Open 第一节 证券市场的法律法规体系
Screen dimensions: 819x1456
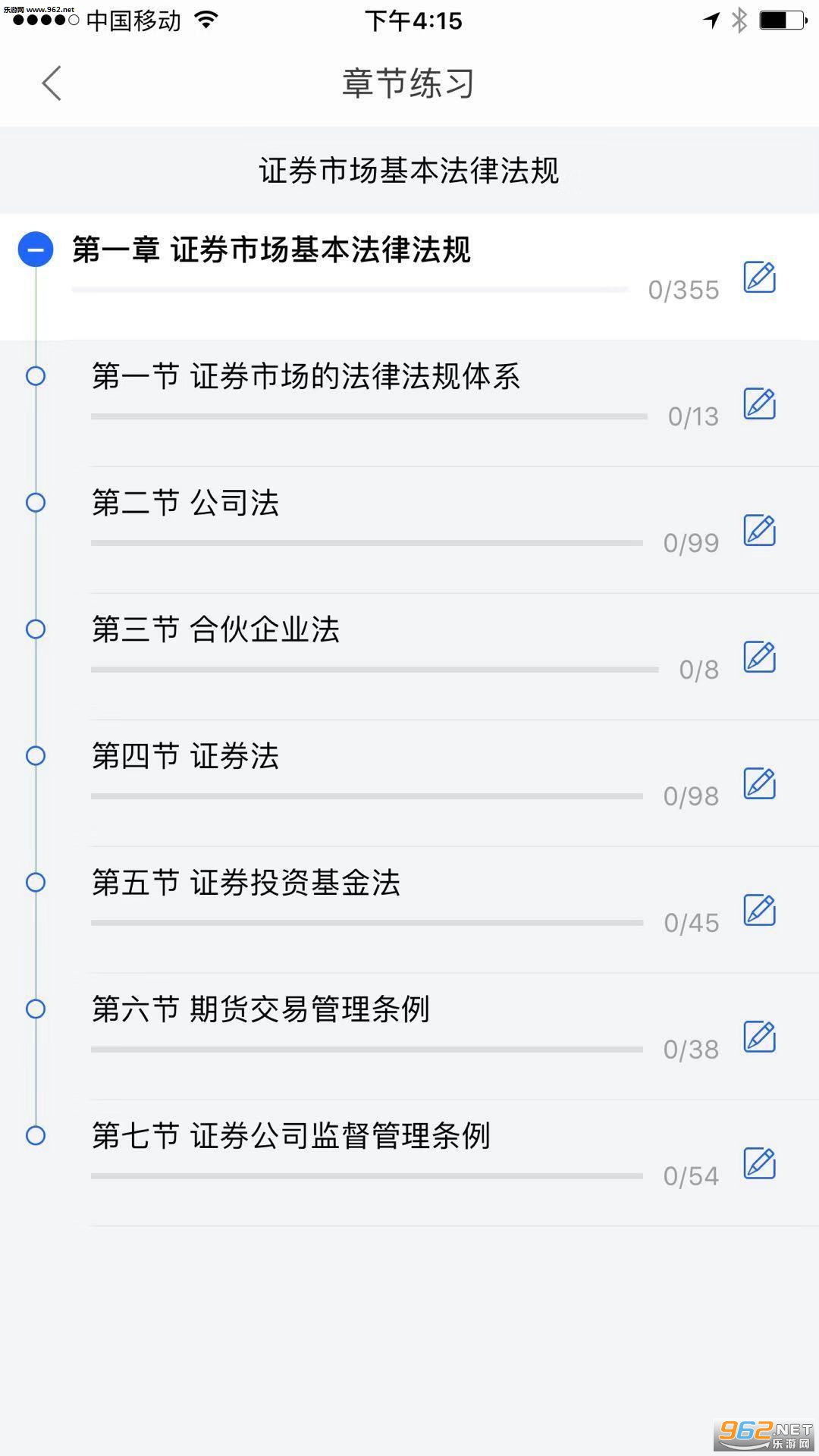coord(306,377)
